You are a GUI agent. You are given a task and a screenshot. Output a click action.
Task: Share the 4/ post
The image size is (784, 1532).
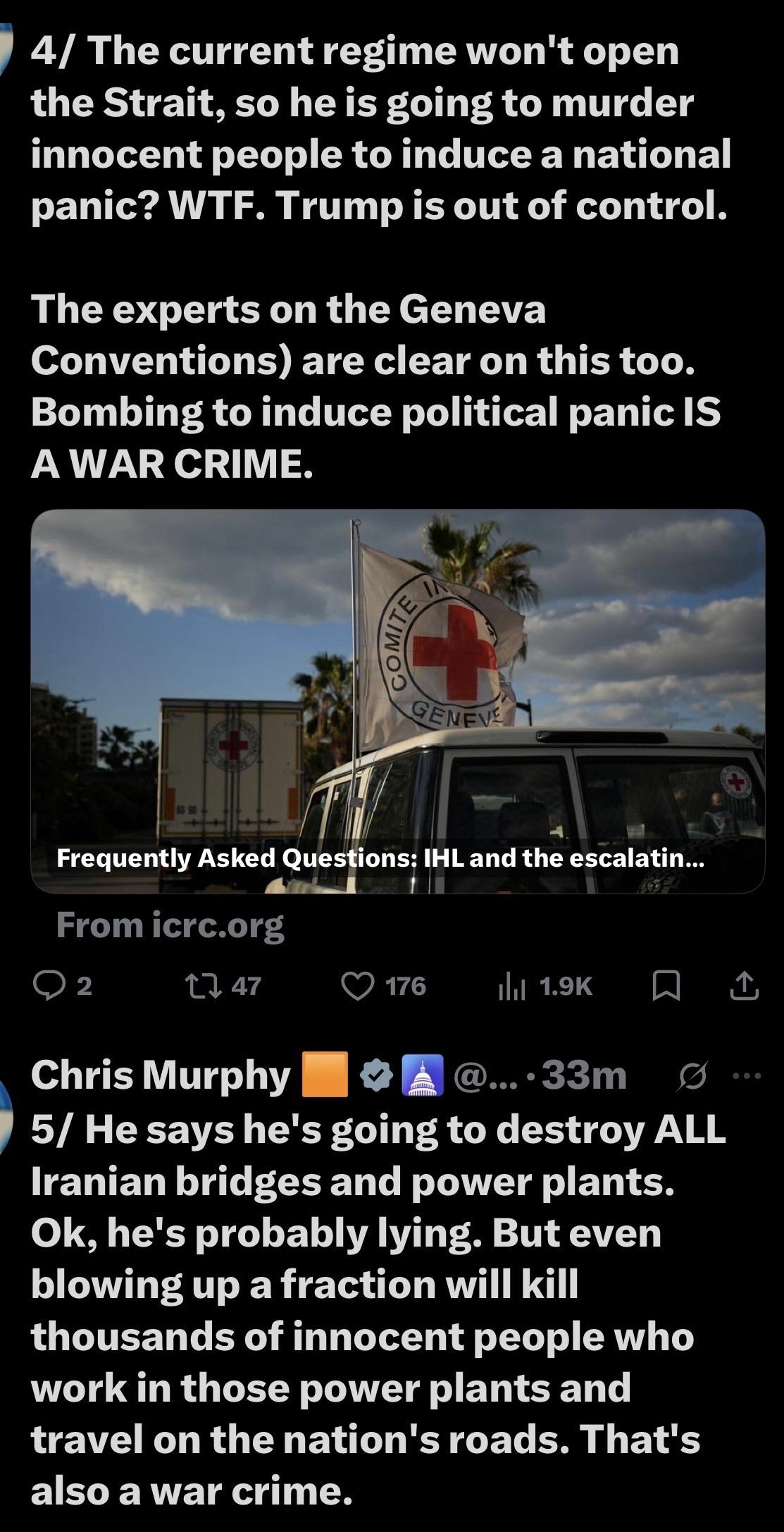point(744,986)
